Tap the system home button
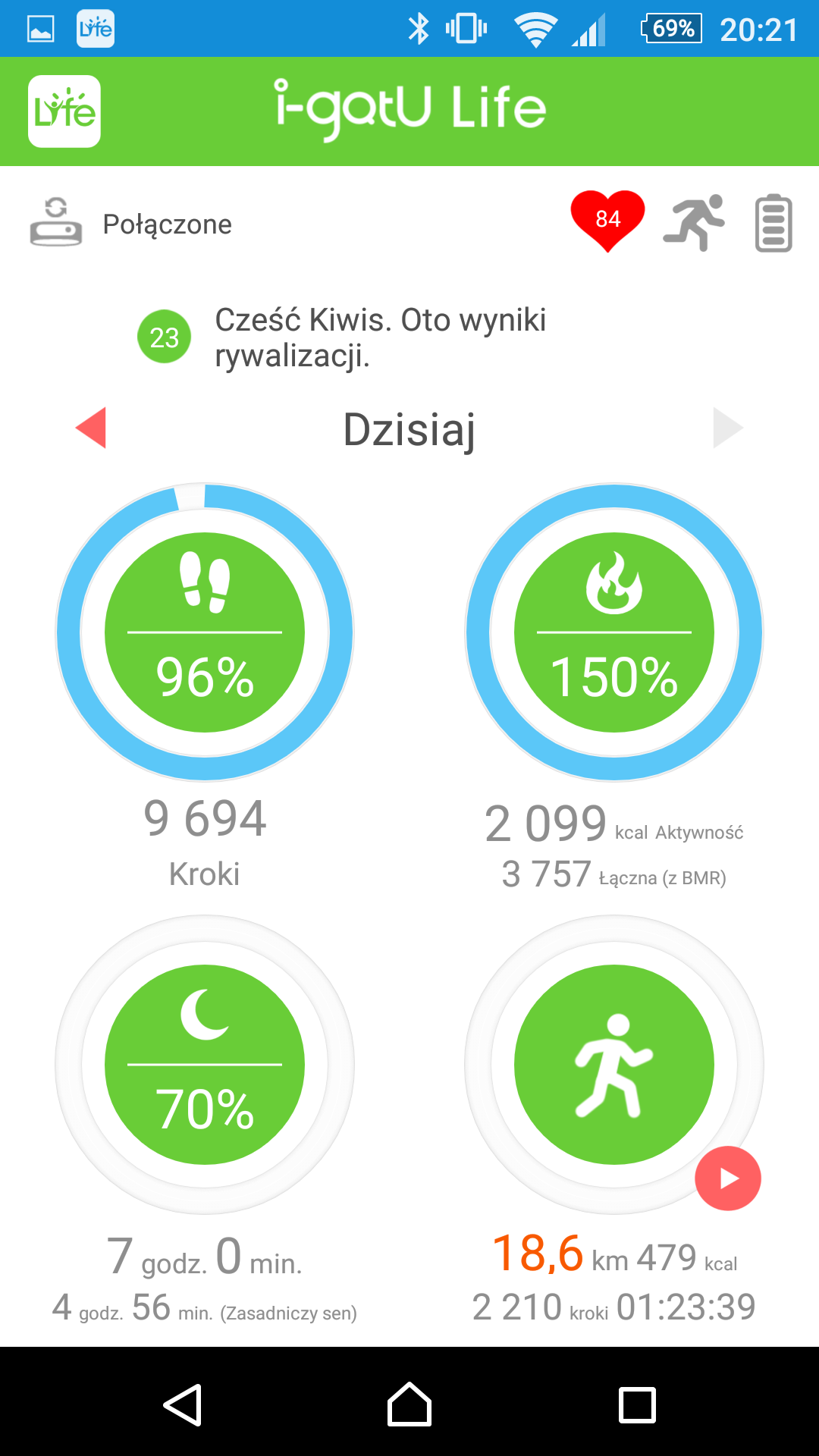819x1456 pixels. point(409,1404)
